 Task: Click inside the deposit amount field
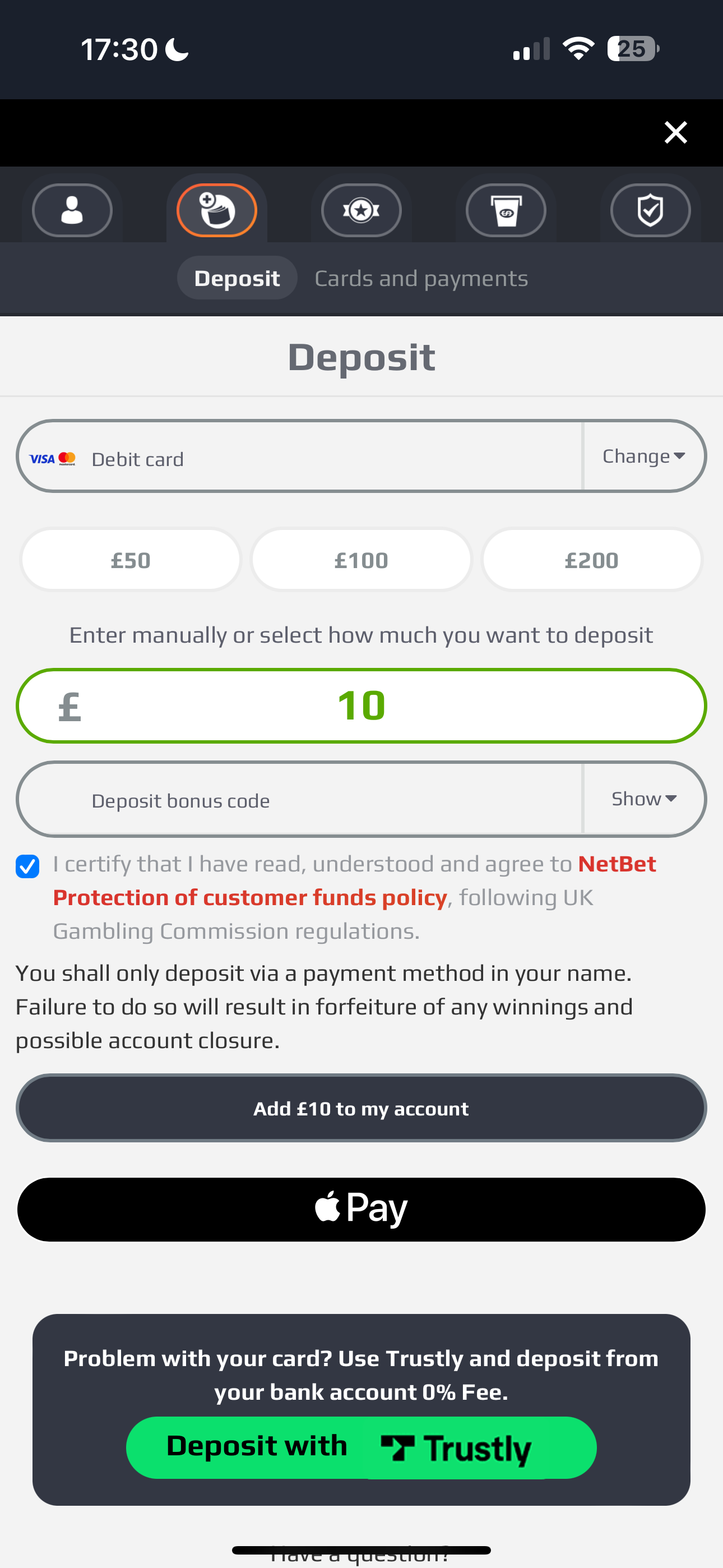361,706
